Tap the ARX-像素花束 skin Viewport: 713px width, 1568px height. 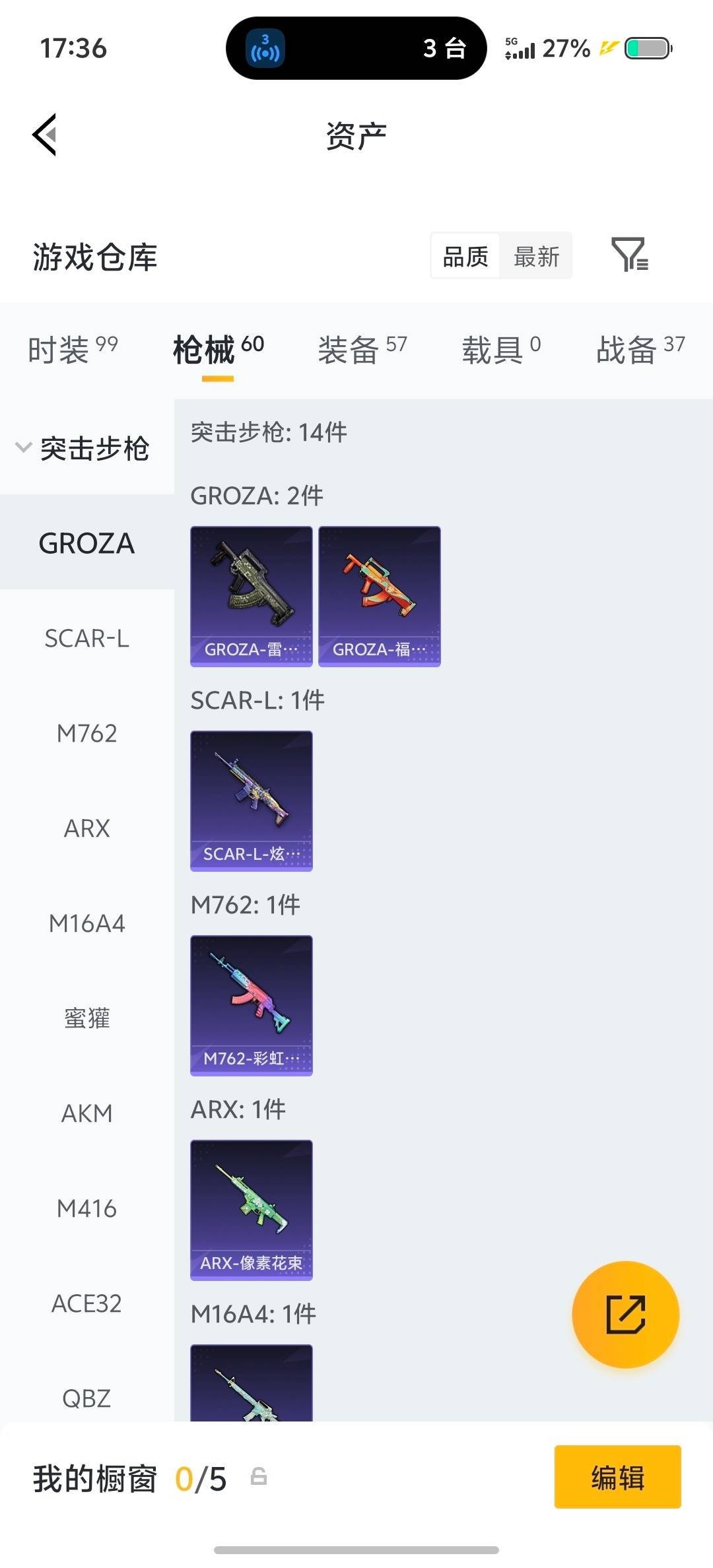251,1210
